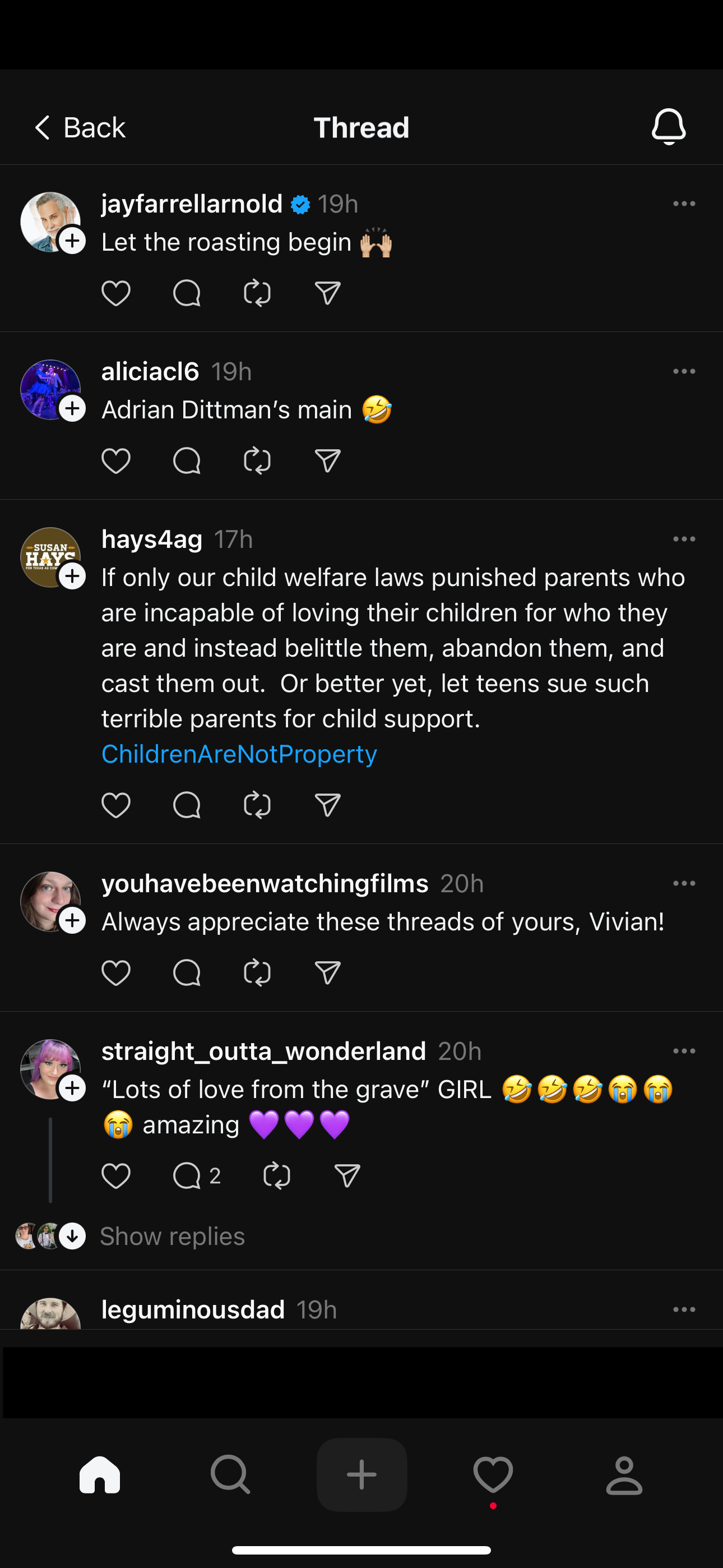Share hays4ag's comment

[x=327, y=805]
